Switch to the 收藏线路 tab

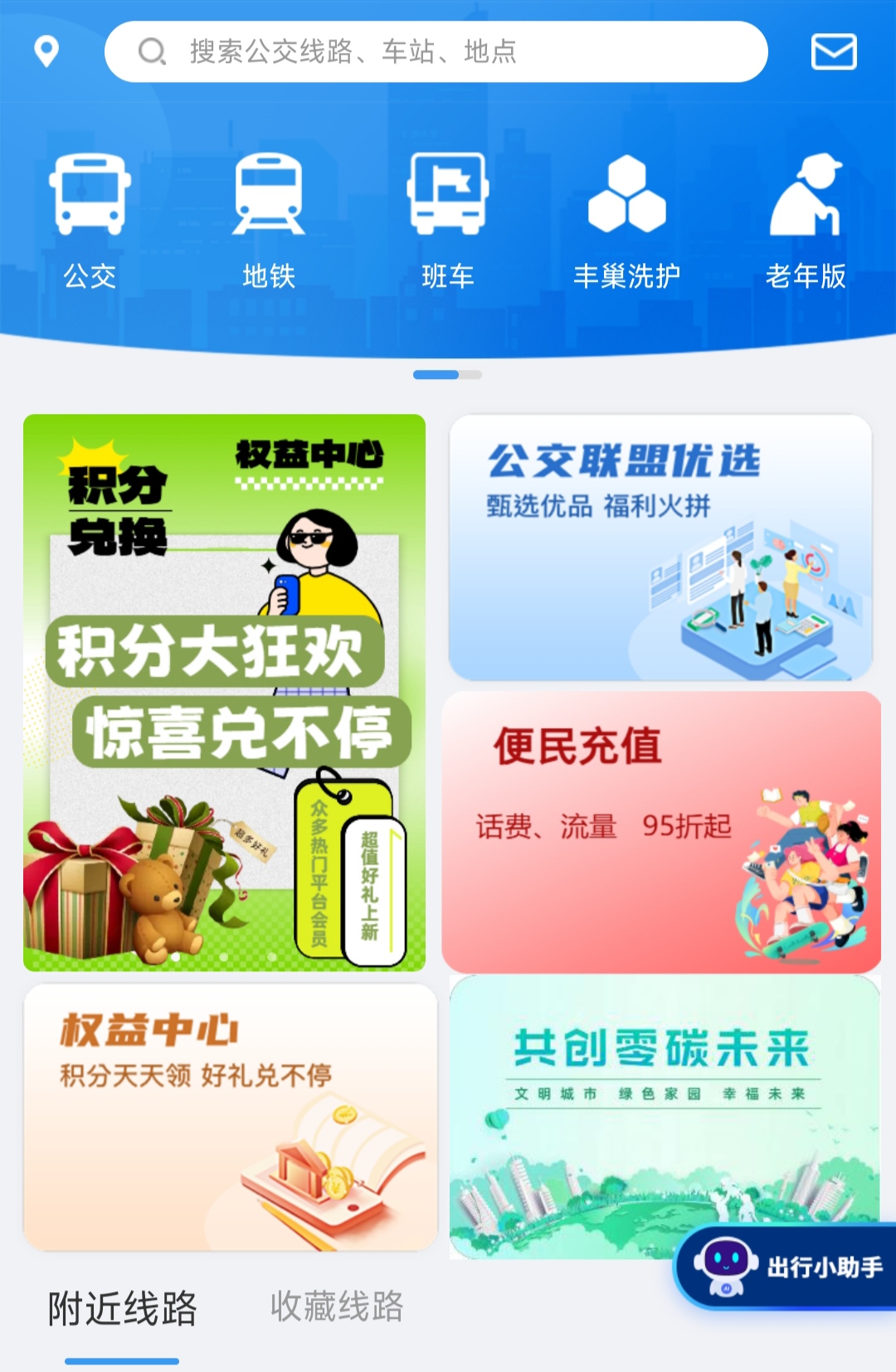tap(337, 1307)
